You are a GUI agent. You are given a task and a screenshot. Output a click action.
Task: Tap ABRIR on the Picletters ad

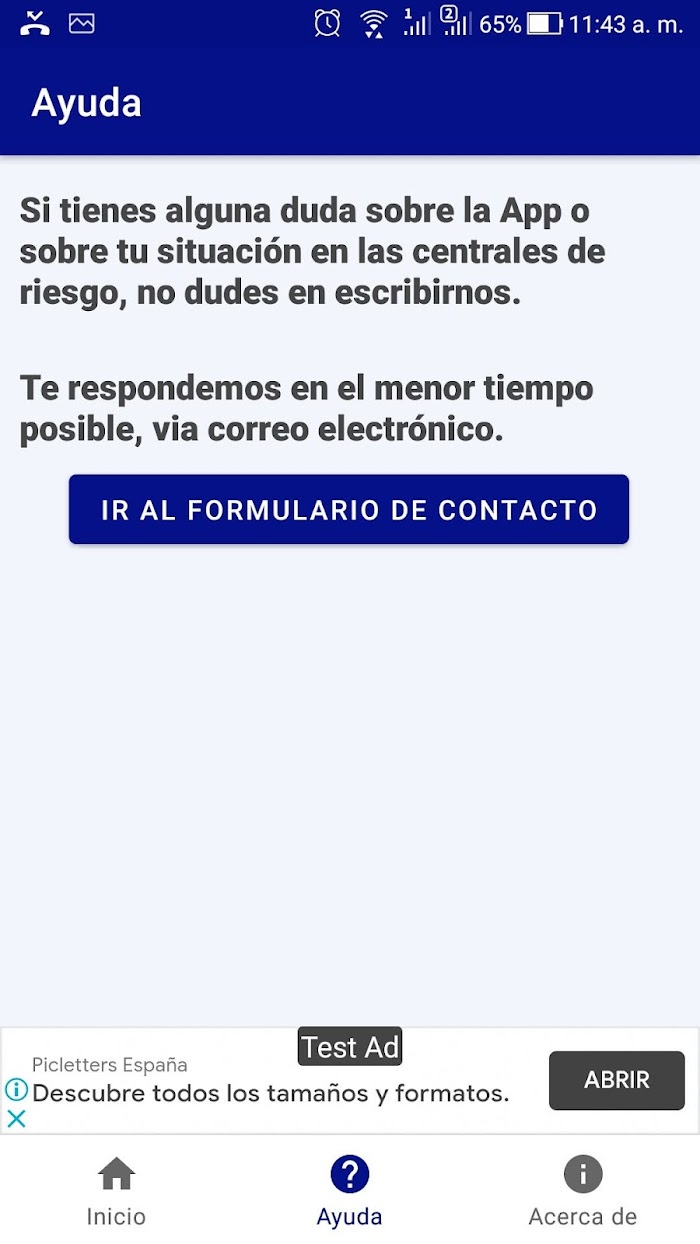coord(616,1080)
